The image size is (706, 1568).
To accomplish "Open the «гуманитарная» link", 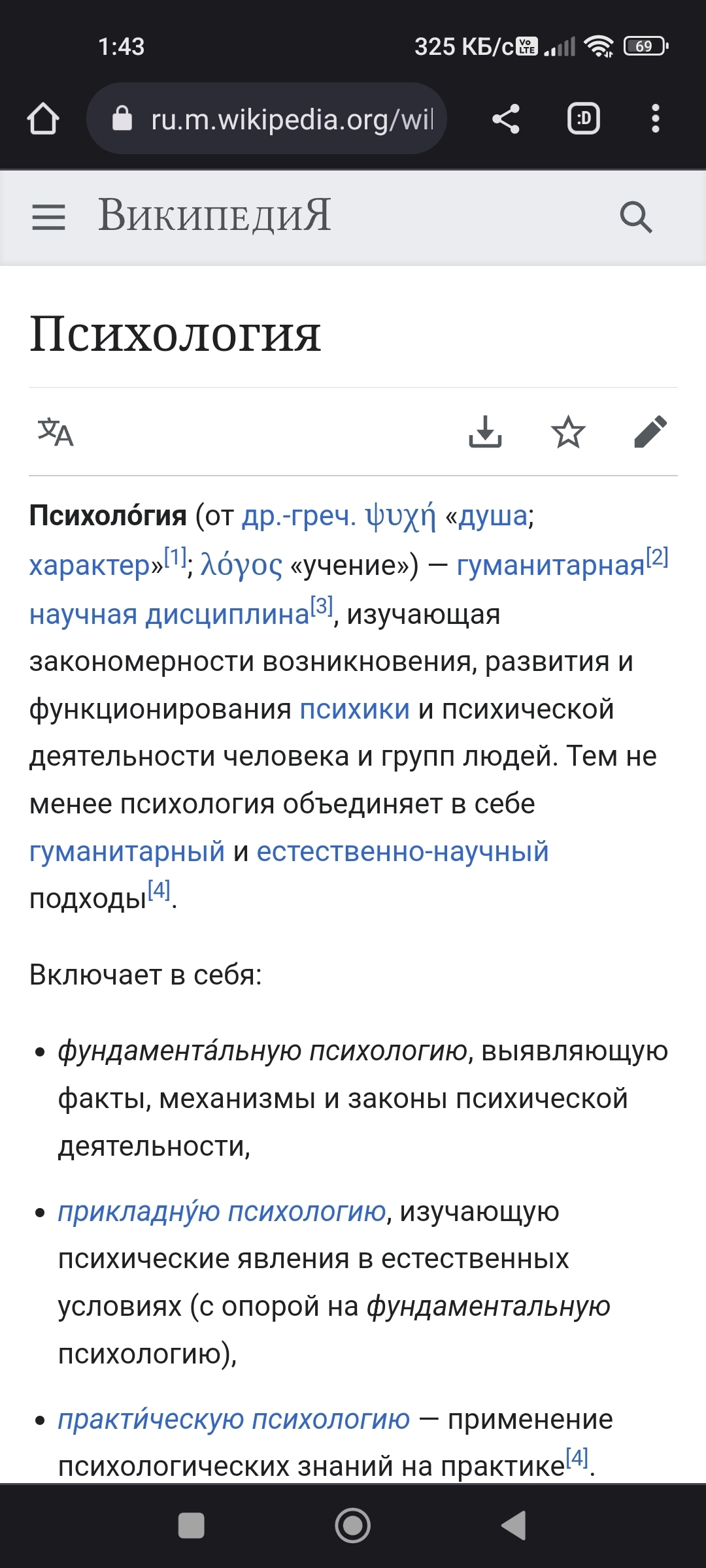I will click(550, 565).
